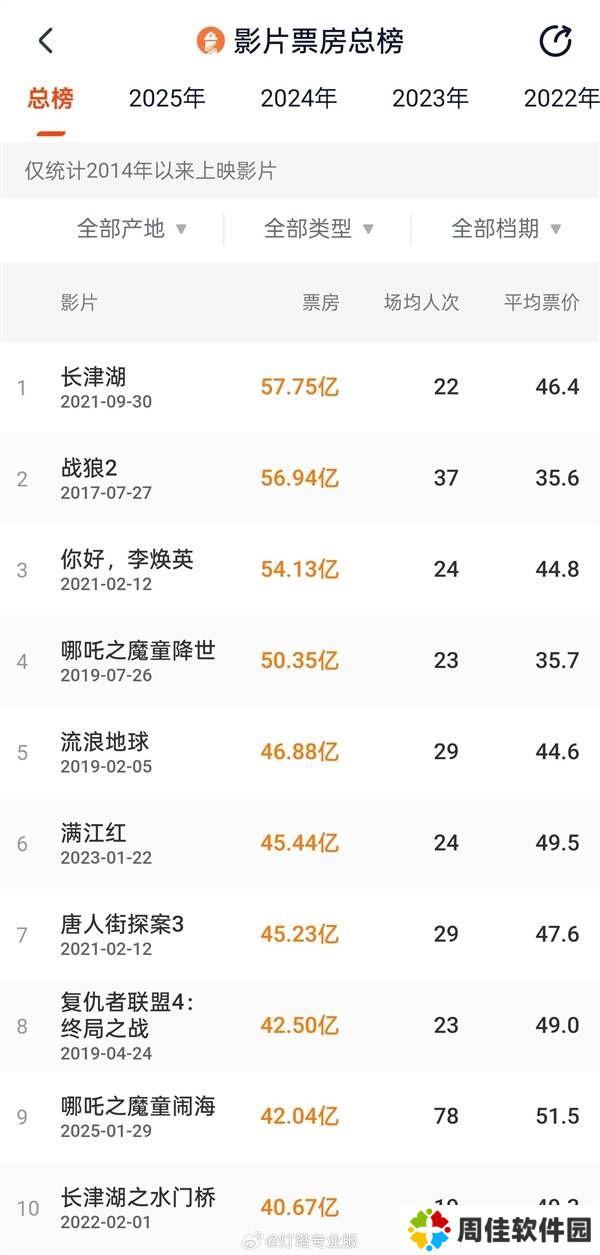Open 哪吒之魔童降世 details
Image resolution: width=600 pixels, height=1255 pixels.
(x=300, y=661)
